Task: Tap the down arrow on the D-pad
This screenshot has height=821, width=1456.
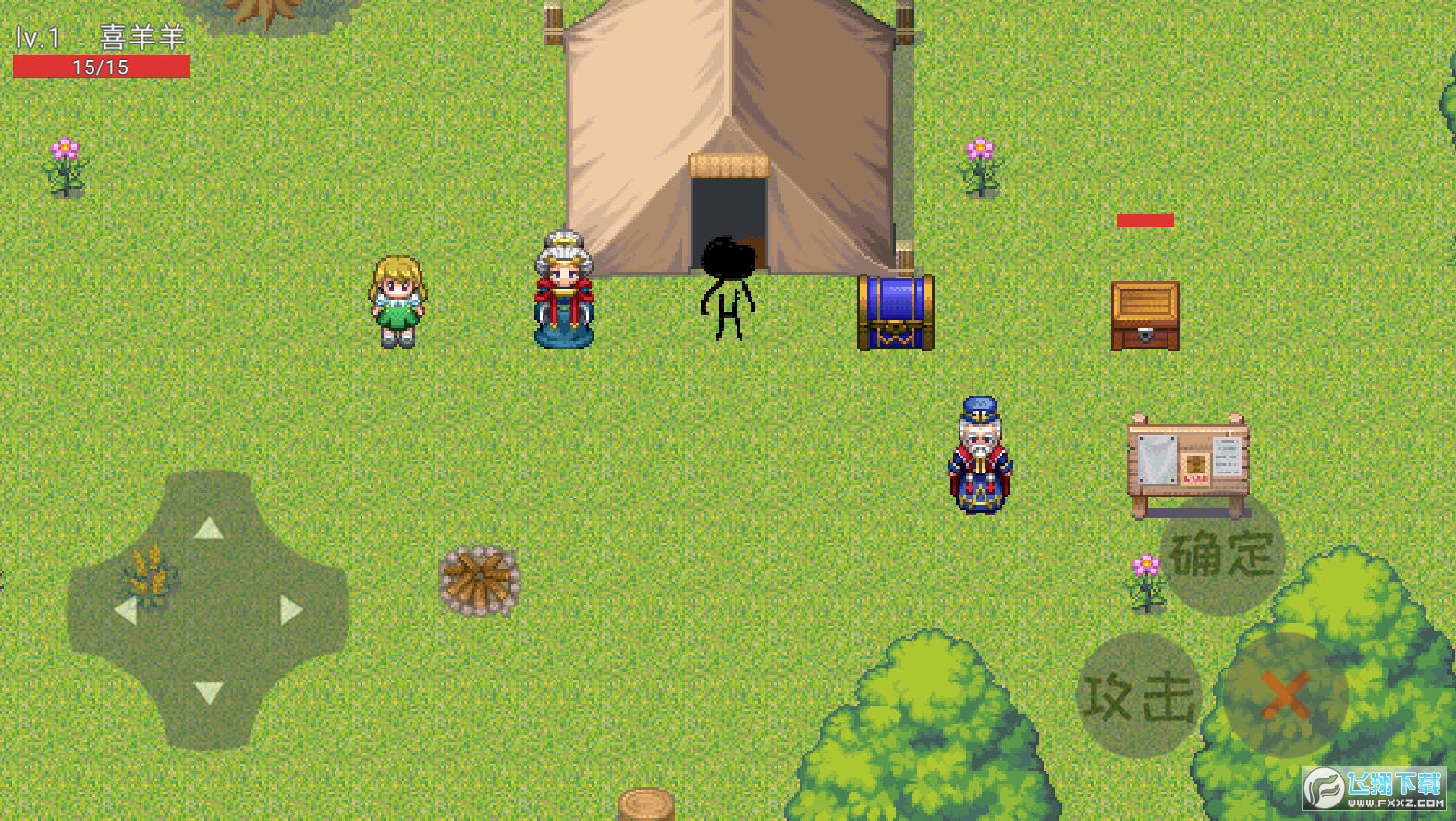Action: pyautogui.click(x=209, y=692)
